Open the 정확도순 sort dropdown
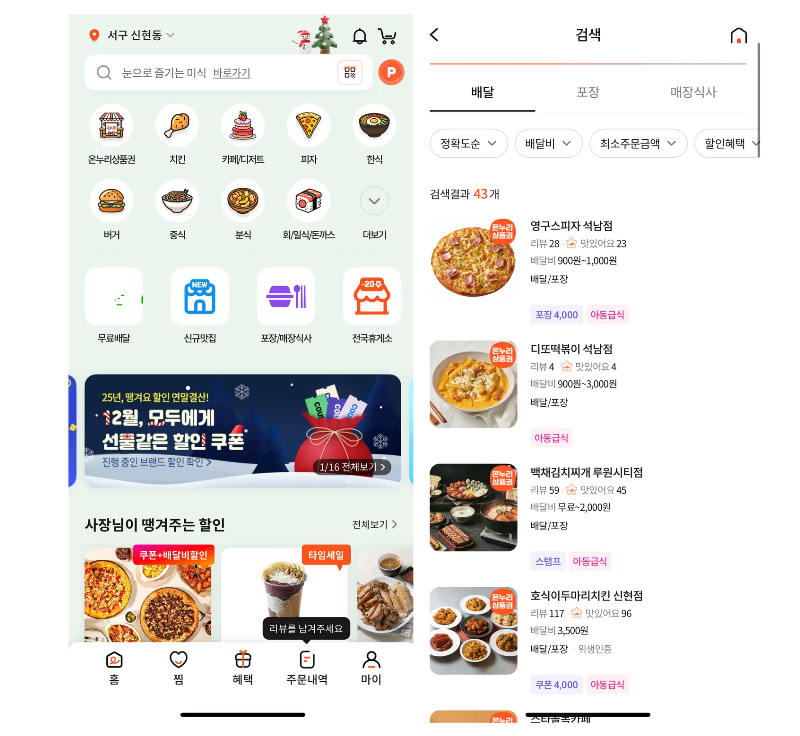 tap(468, 144)
